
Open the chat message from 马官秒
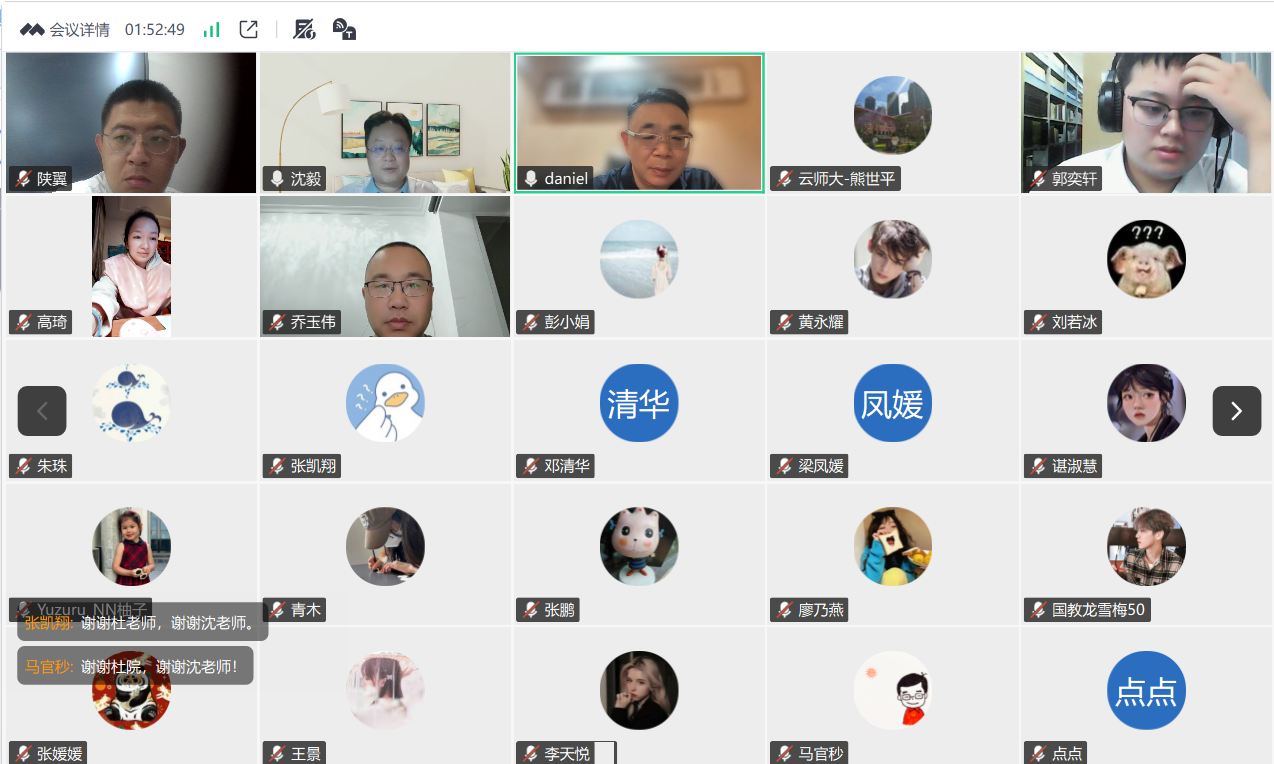pos(135,666)
